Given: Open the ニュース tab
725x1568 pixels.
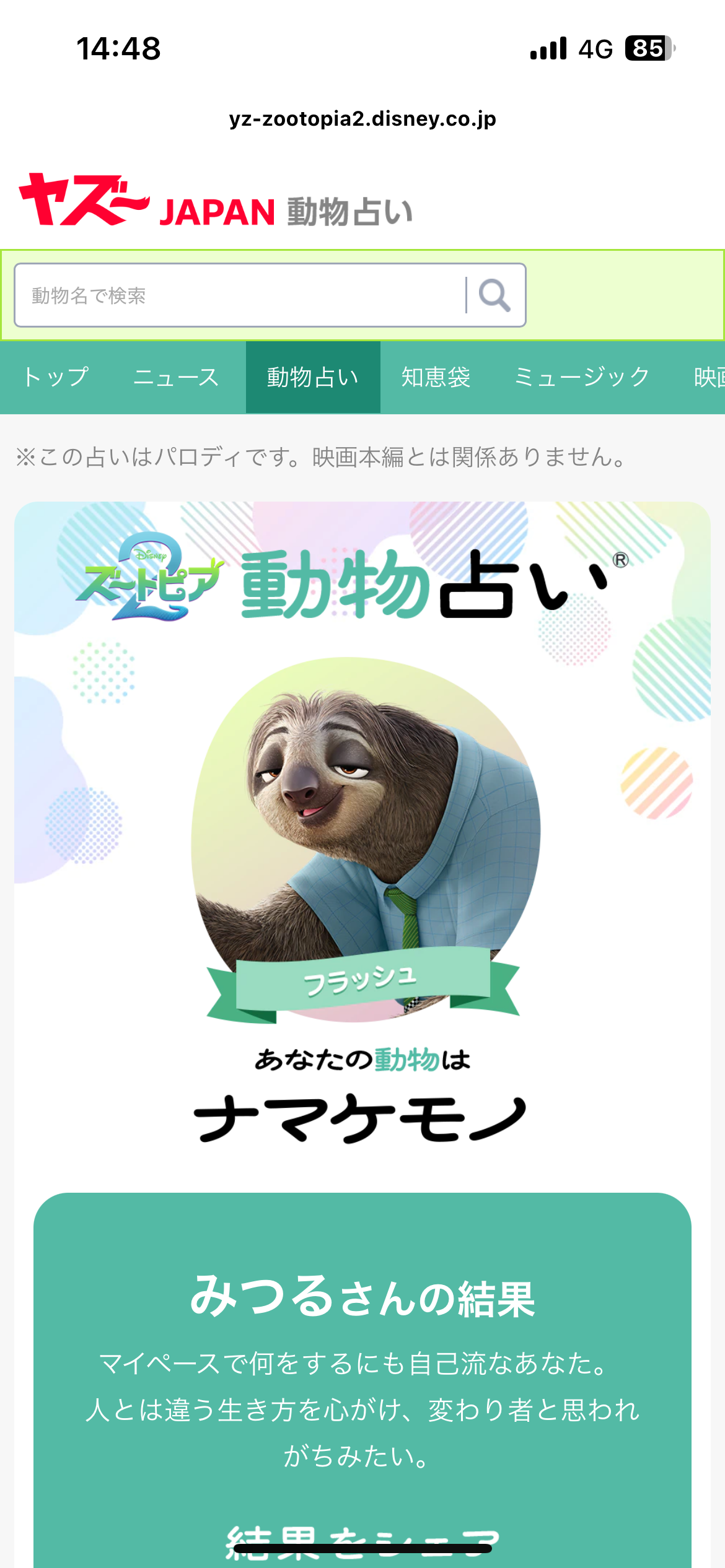Looking at the screenshot, I should [177, 377].
